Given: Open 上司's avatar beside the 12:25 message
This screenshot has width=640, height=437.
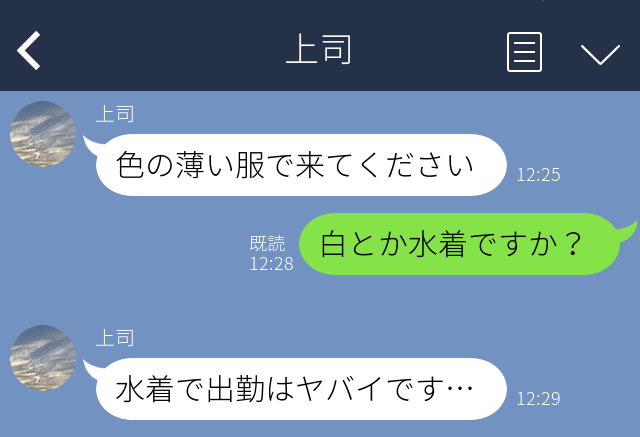Looking at the screenshot, I should coord(43,134).
